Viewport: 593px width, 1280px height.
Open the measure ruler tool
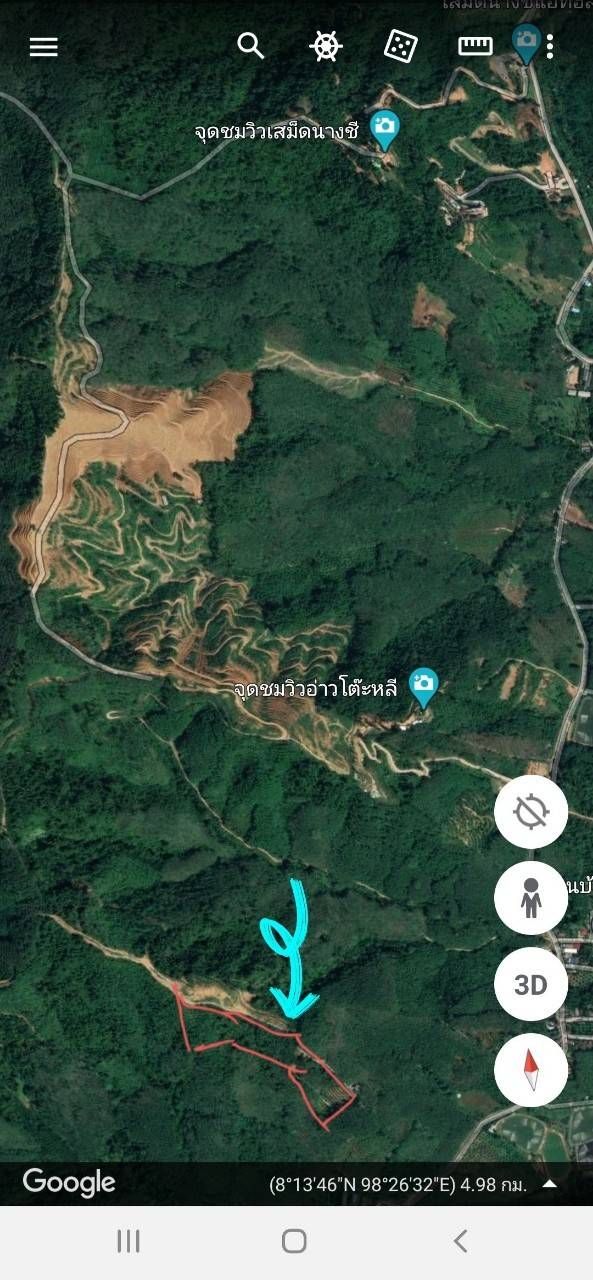tap(475, 46)
